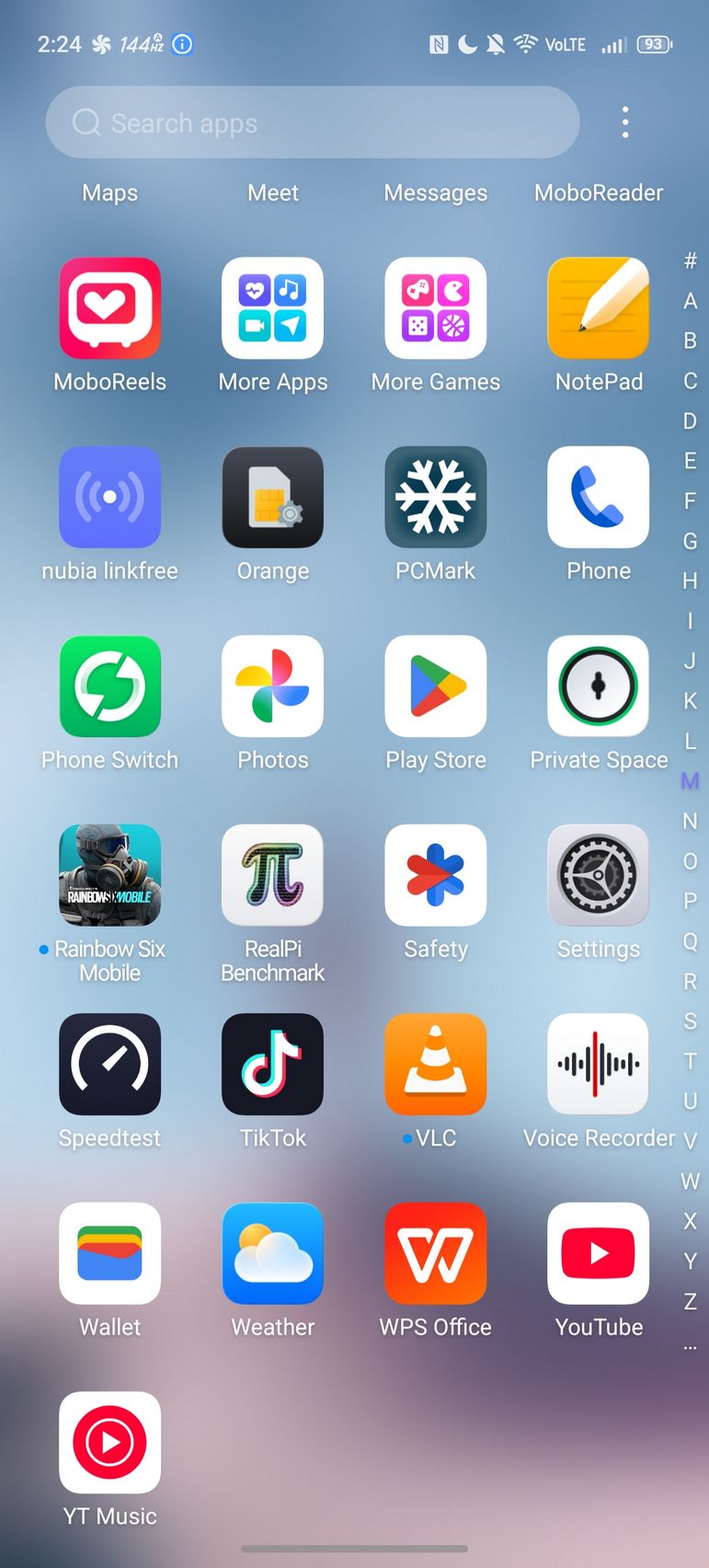Launch WPS Office
Viewport: 709px width, 1568px height.
point(436,1253)
